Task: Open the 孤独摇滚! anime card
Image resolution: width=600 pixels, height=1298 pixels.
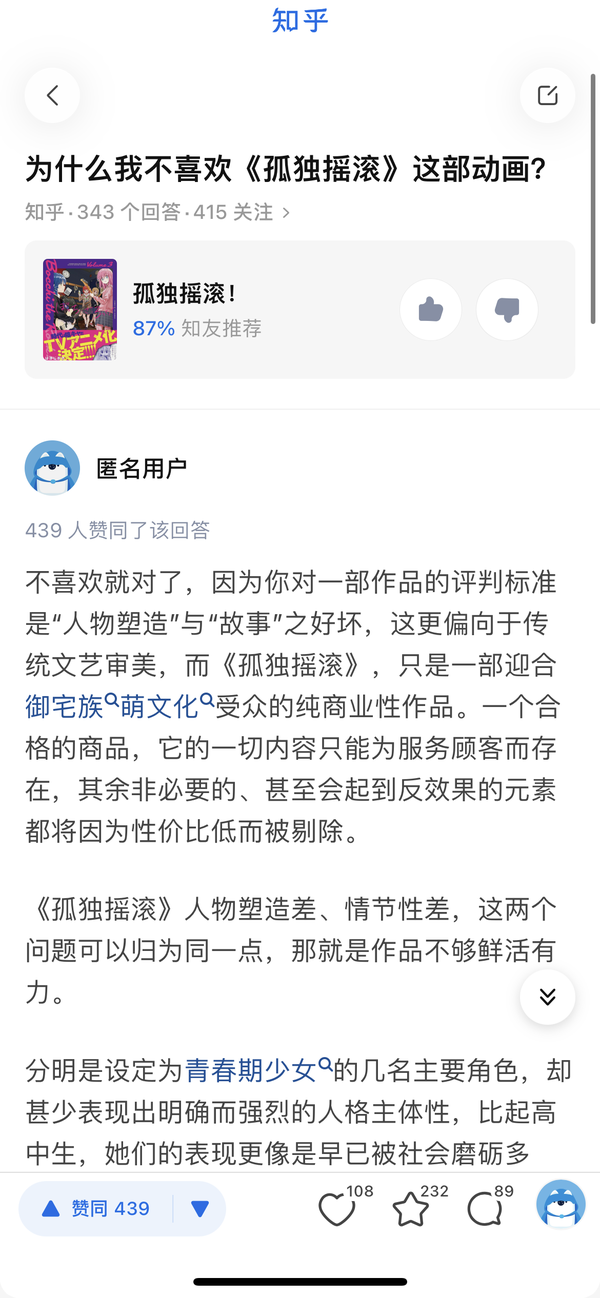Action: click(300, 310)
